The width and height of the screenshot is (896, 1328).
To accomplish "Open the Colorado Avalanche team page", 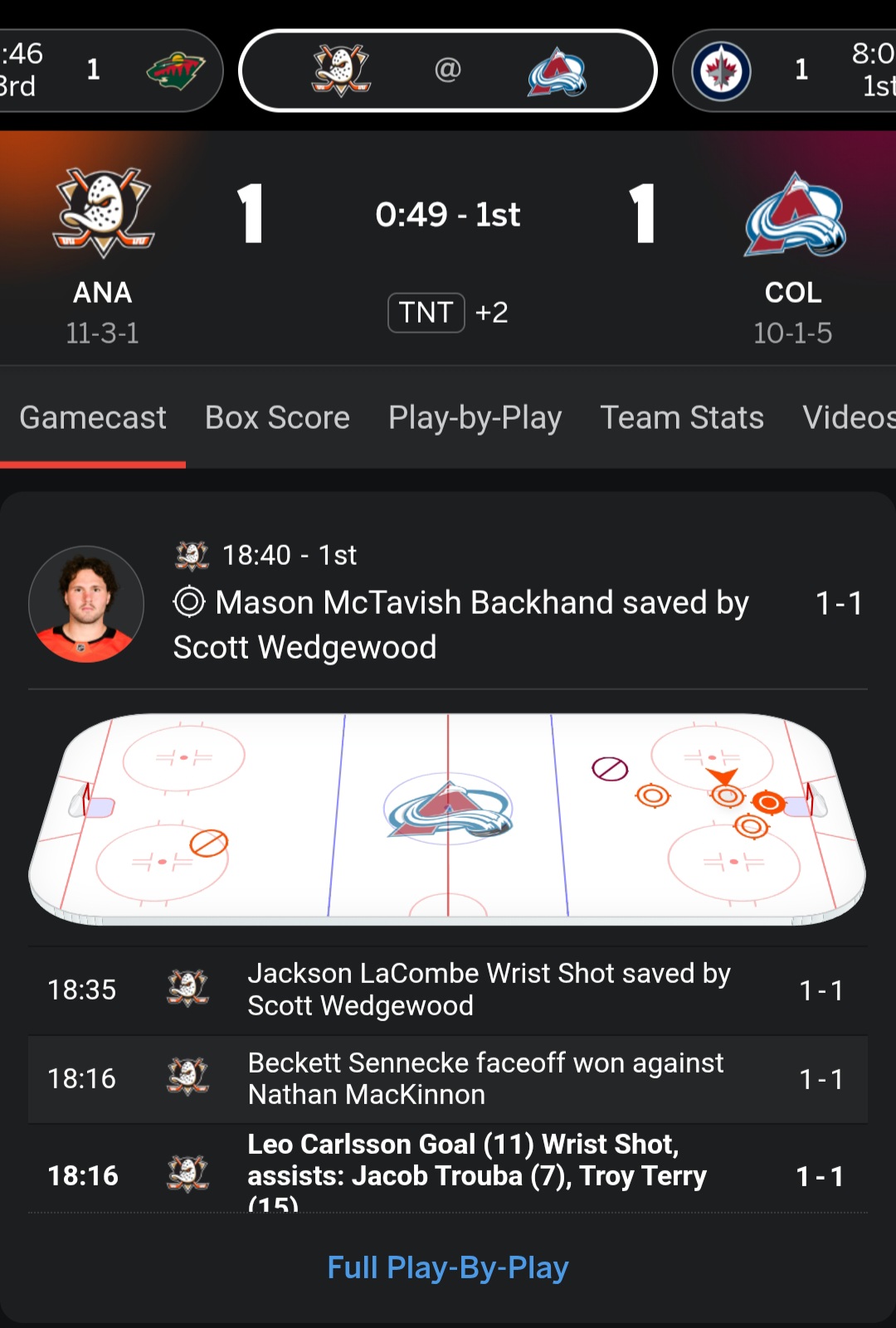I will point(793,249).
